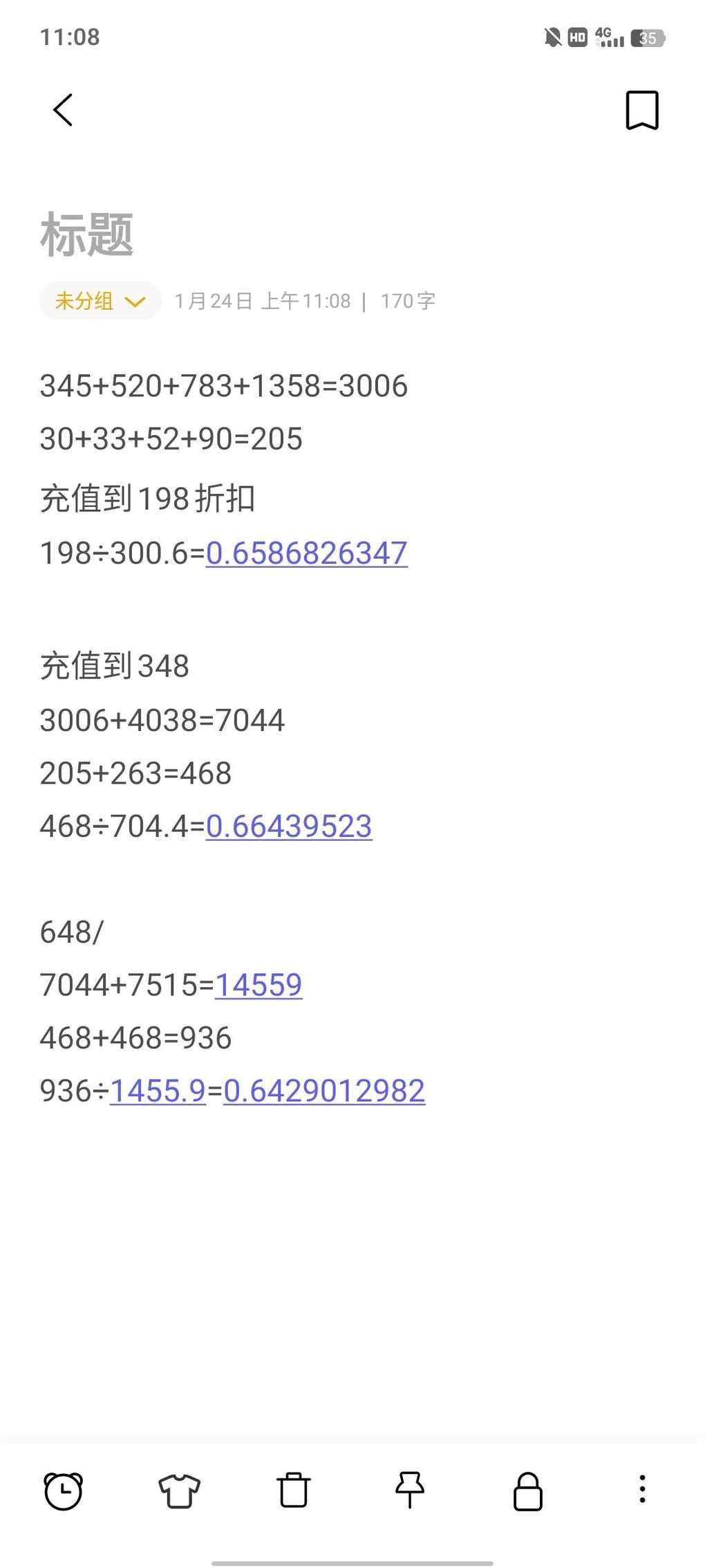Go back using the top-left arrow
Viewport: 705px width, 1568px height.
tap(63, 110)
